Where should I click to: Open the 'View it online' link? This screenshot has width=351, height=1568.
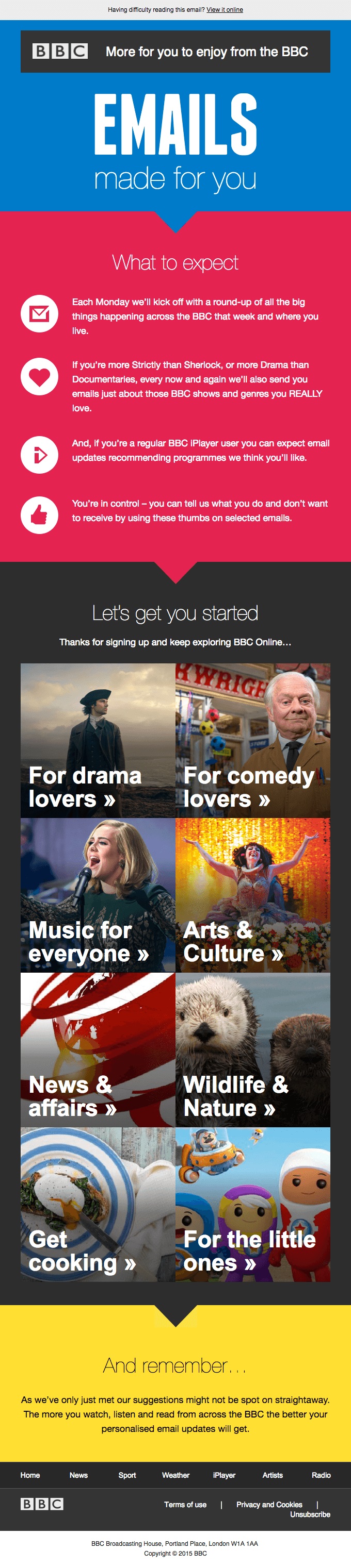tap(224, 10)
